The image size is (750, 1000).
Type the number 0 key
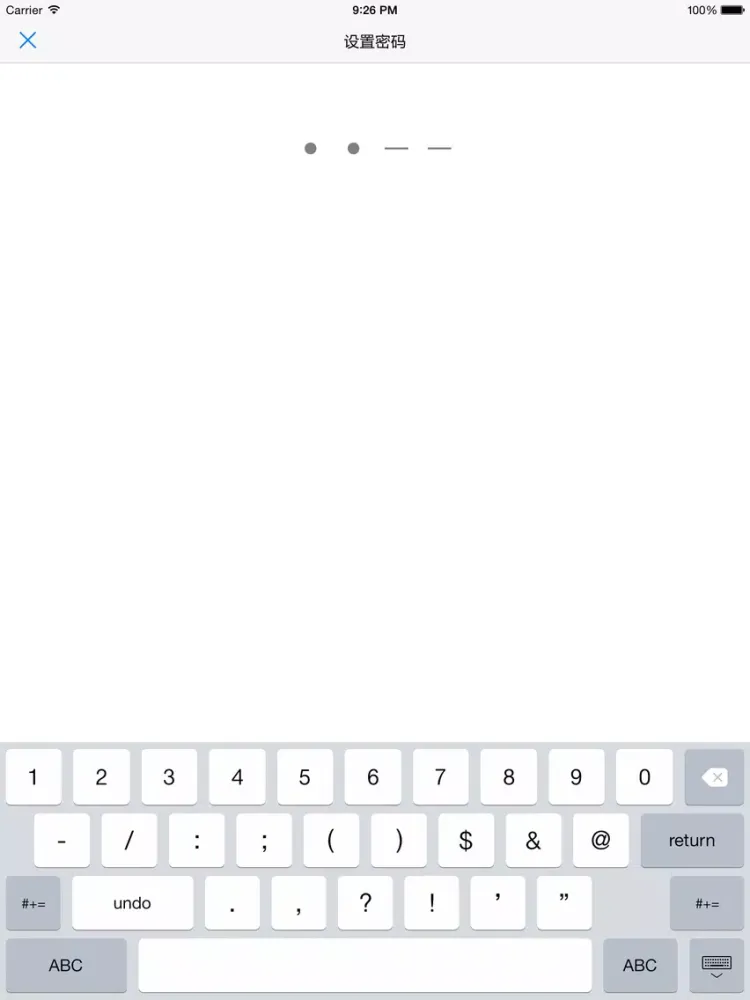644,777
